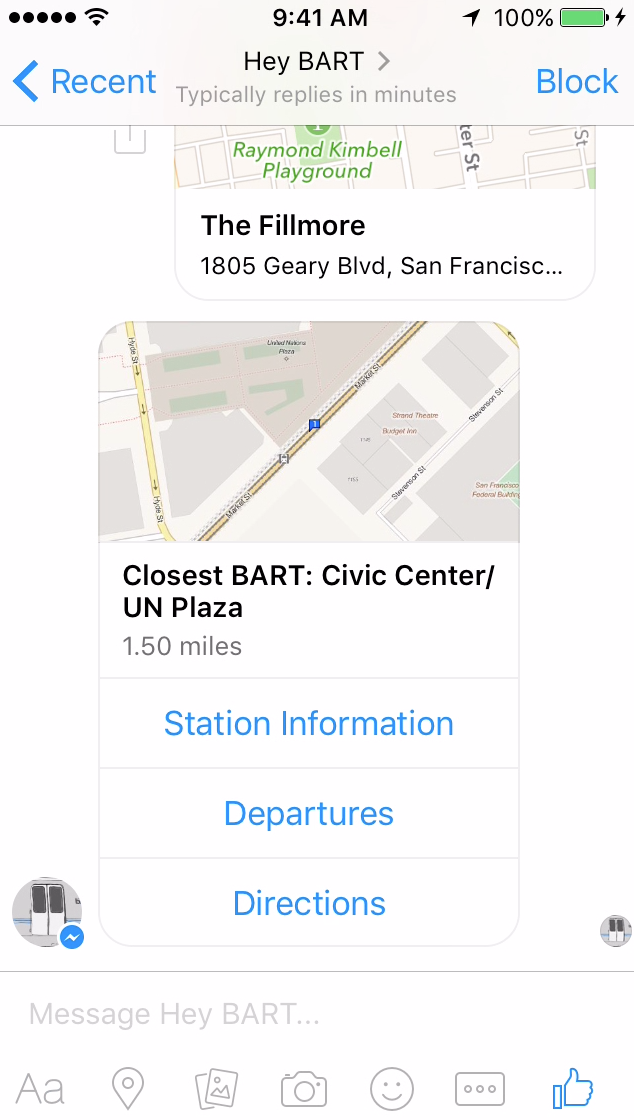The image size is (634, 1120).
Task: Tap the Hey BART profile avatar
Action: tap(47, 913)
